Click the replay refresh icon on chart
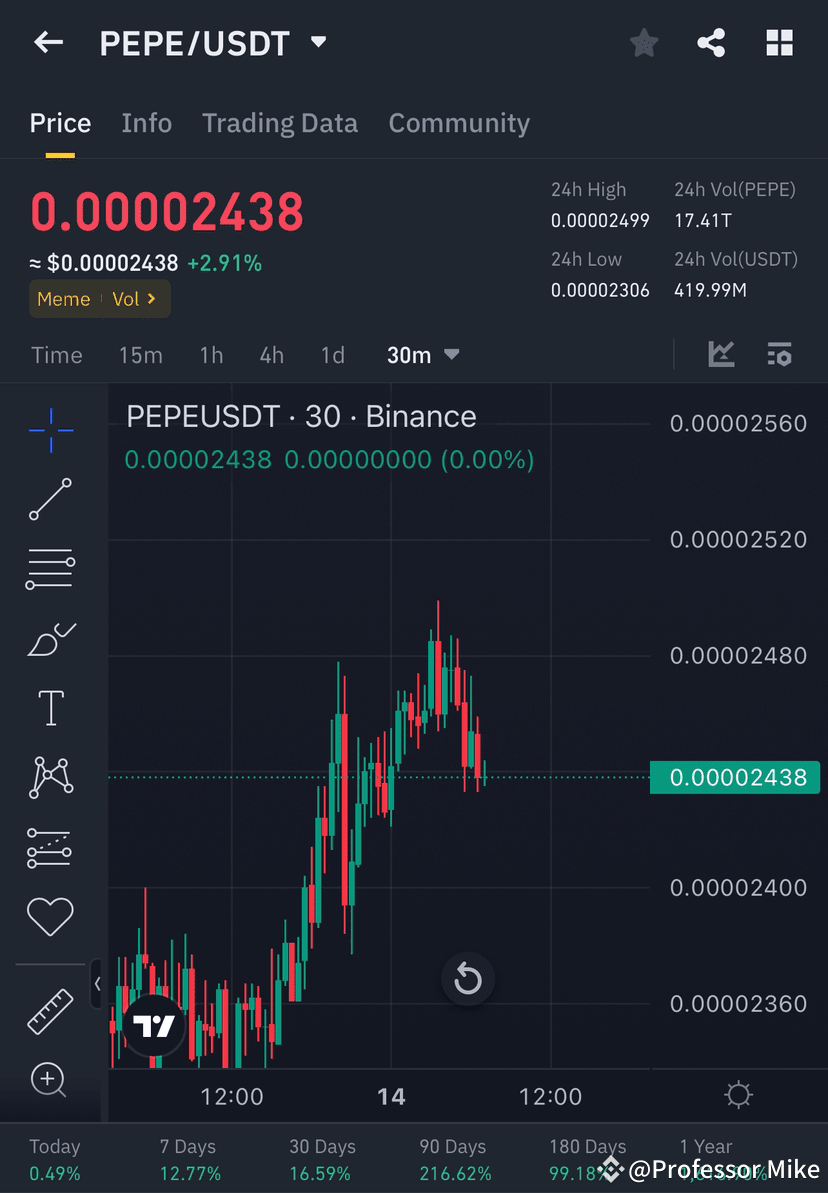Viewport: 828px width, 1193px height. click(x=468, y=979)
